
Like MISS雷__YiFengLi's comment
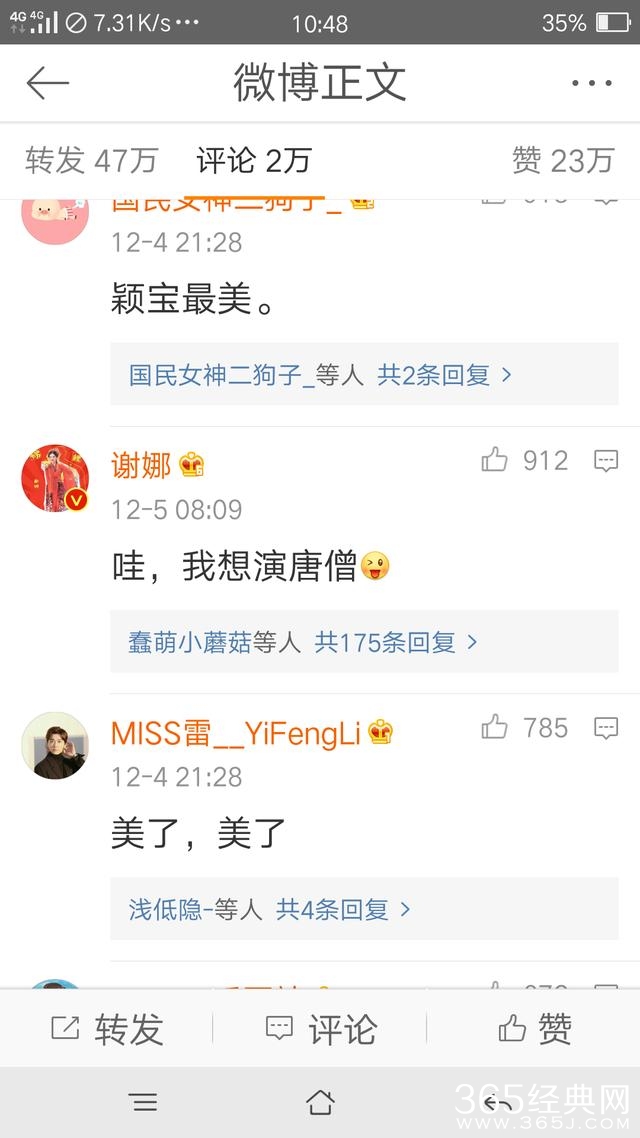[x=495, y=728]
